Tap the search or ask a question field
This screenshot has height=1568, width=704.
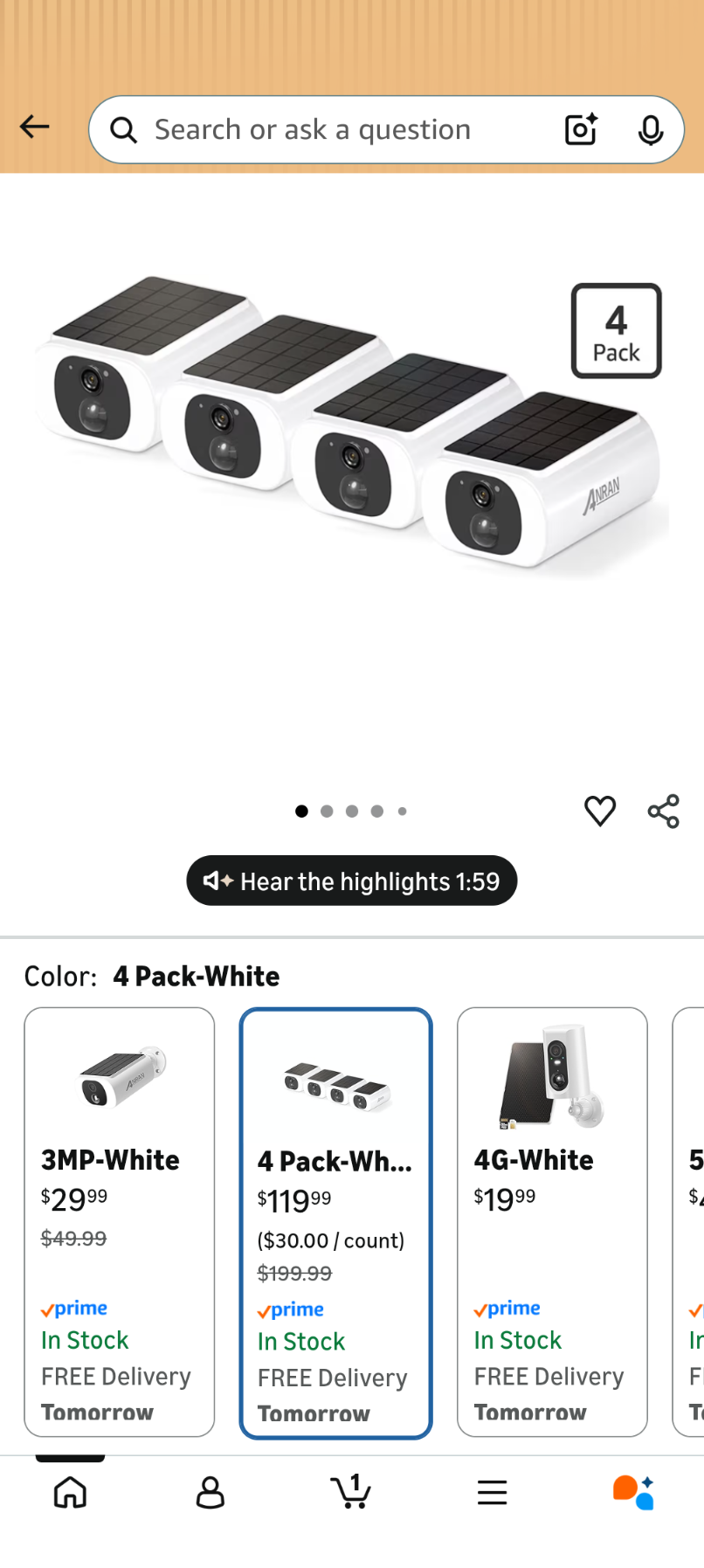332,130
